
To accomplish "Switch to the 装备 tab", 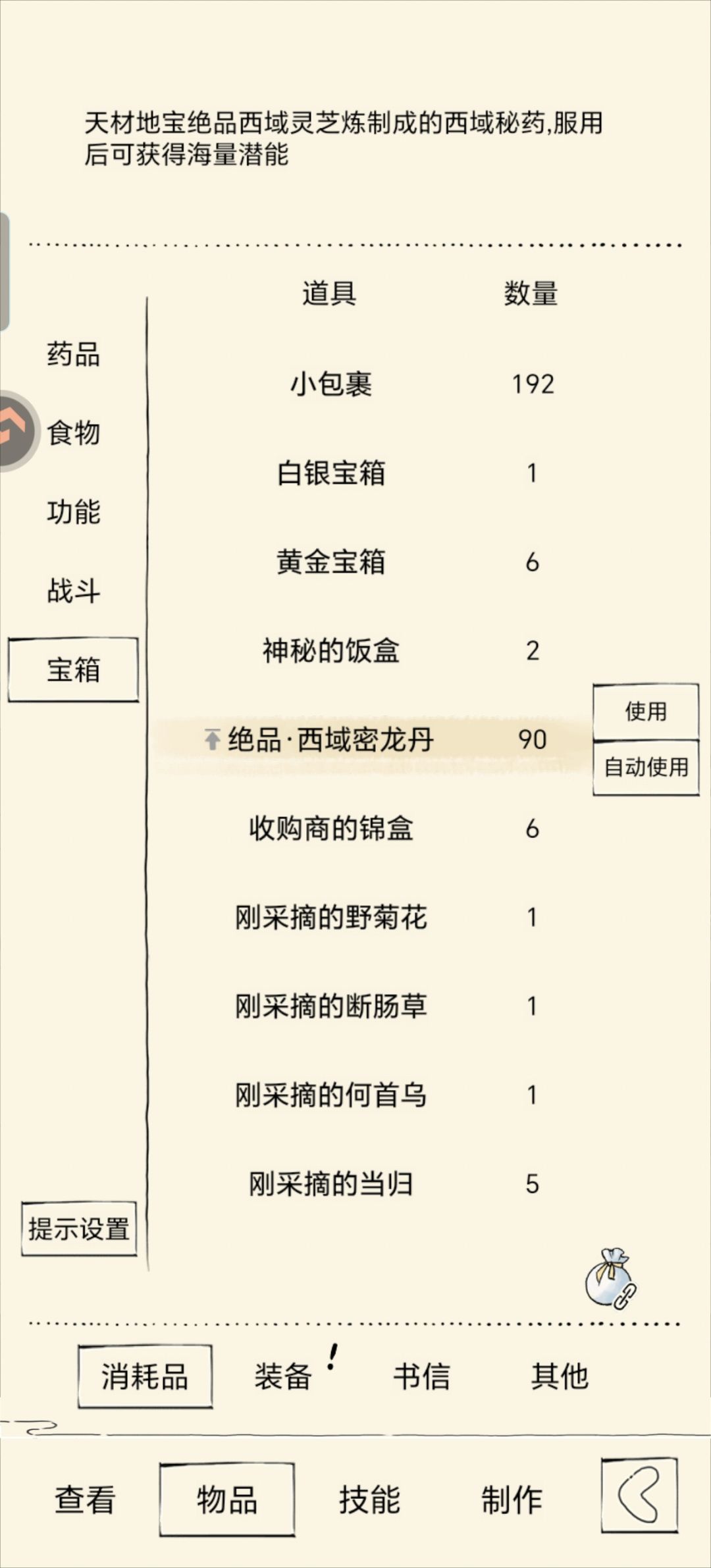I will point(283,1376).
